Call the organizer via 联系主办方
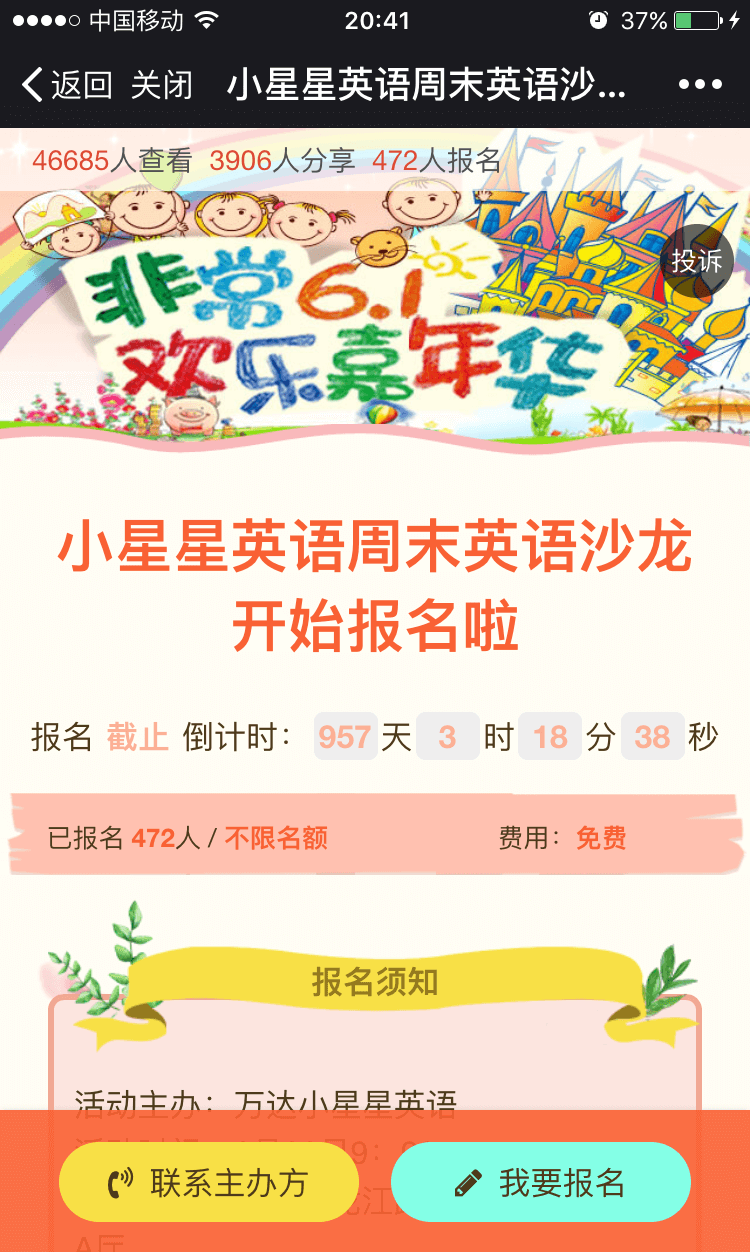750x1252 pixels. (209, 1182)
